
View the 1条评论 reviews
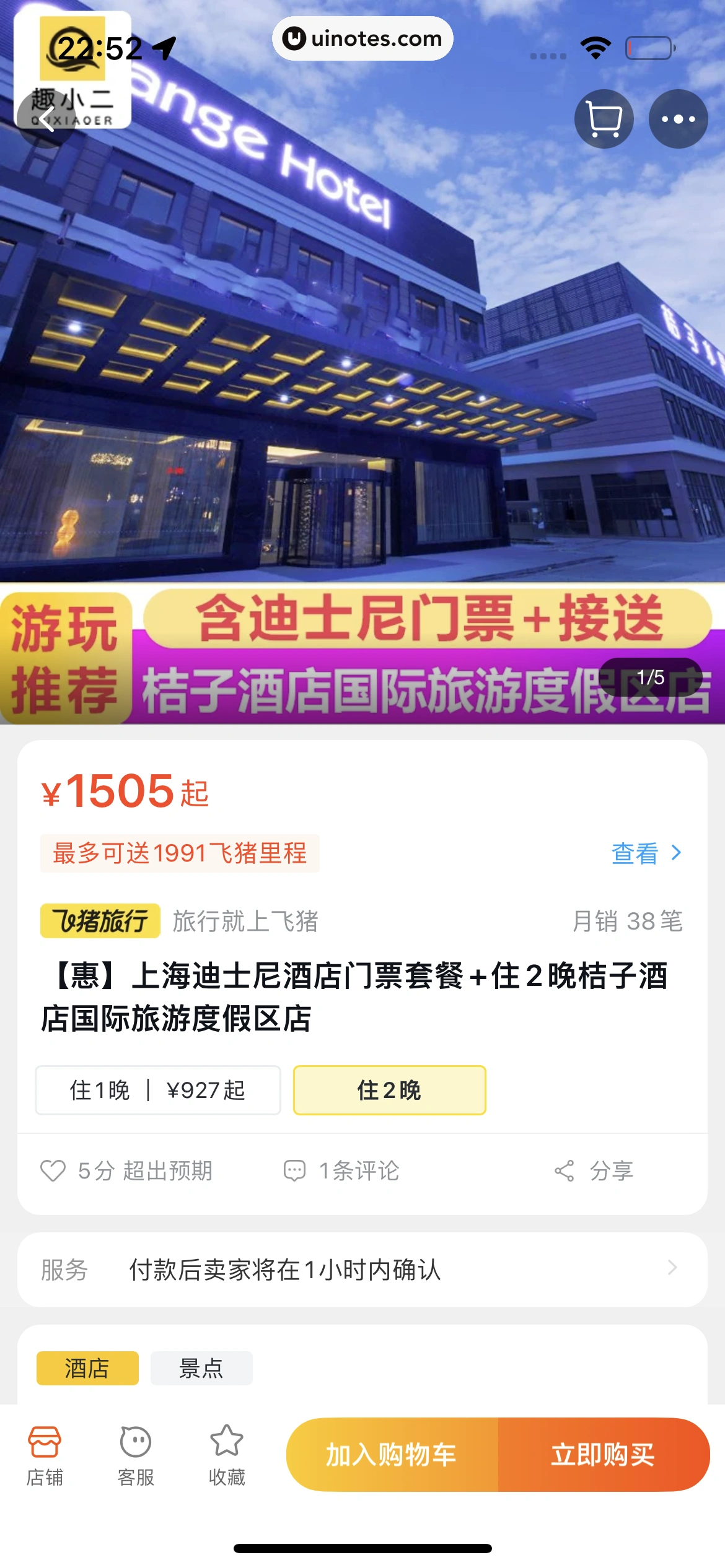click(342, 1170)
